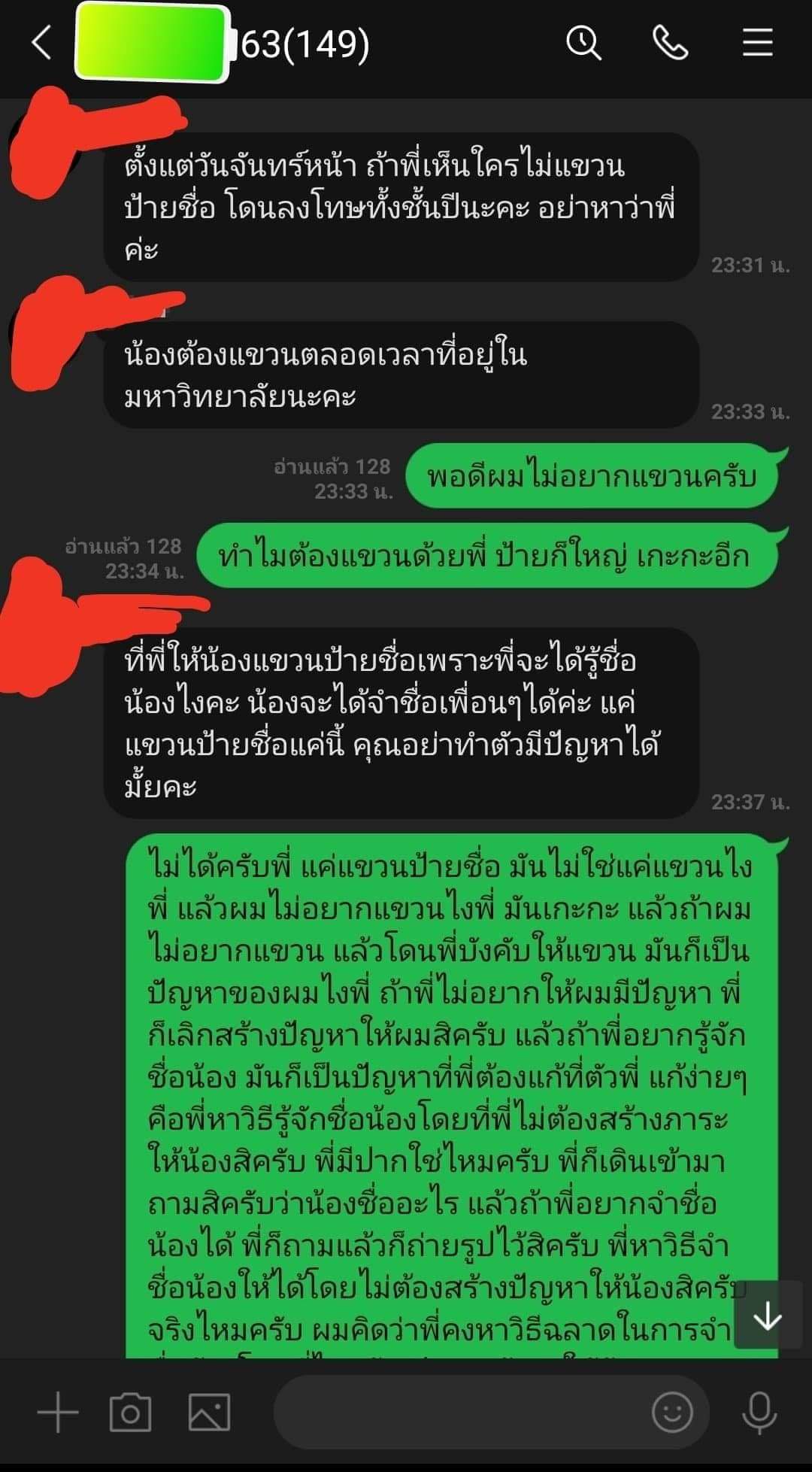Screen dimensions: 812x1472
Task: Go back to the chat list
Action: [x=42, y=43]
